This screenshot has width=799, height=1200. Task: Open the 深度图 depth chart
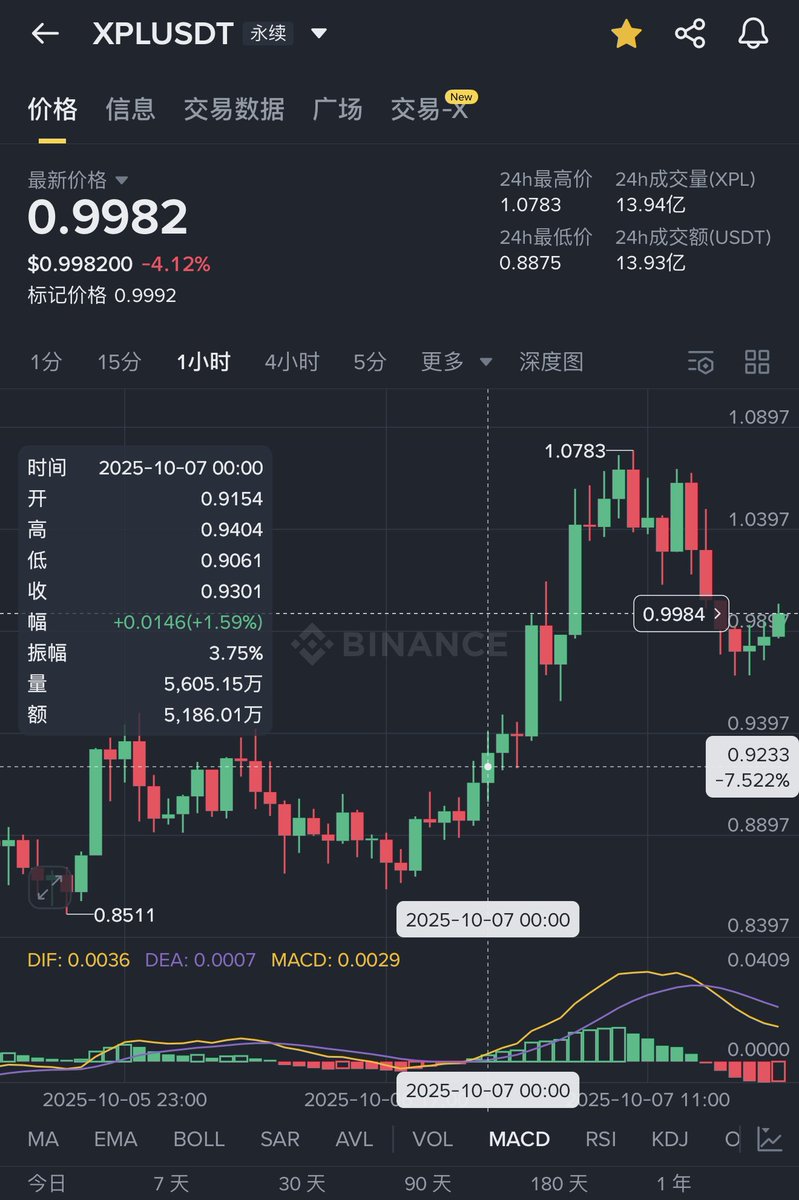pyautogui.click(x=551, y=362)
